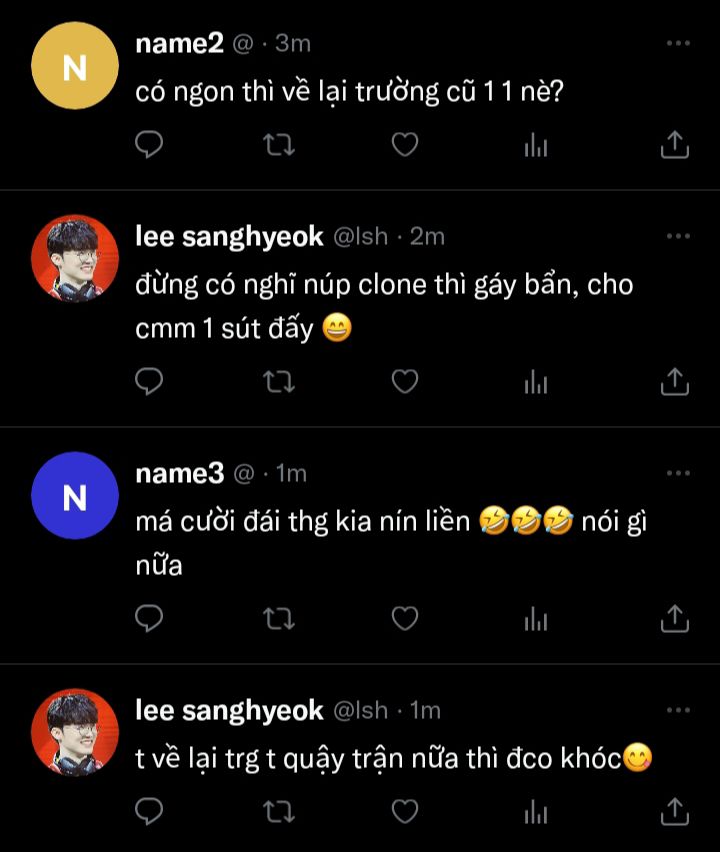The height and width of the screenshot is (852, 720).
Task: Reply to lee sanghyeok's 'đco khóc' tweet
Action: click(149, 808)
